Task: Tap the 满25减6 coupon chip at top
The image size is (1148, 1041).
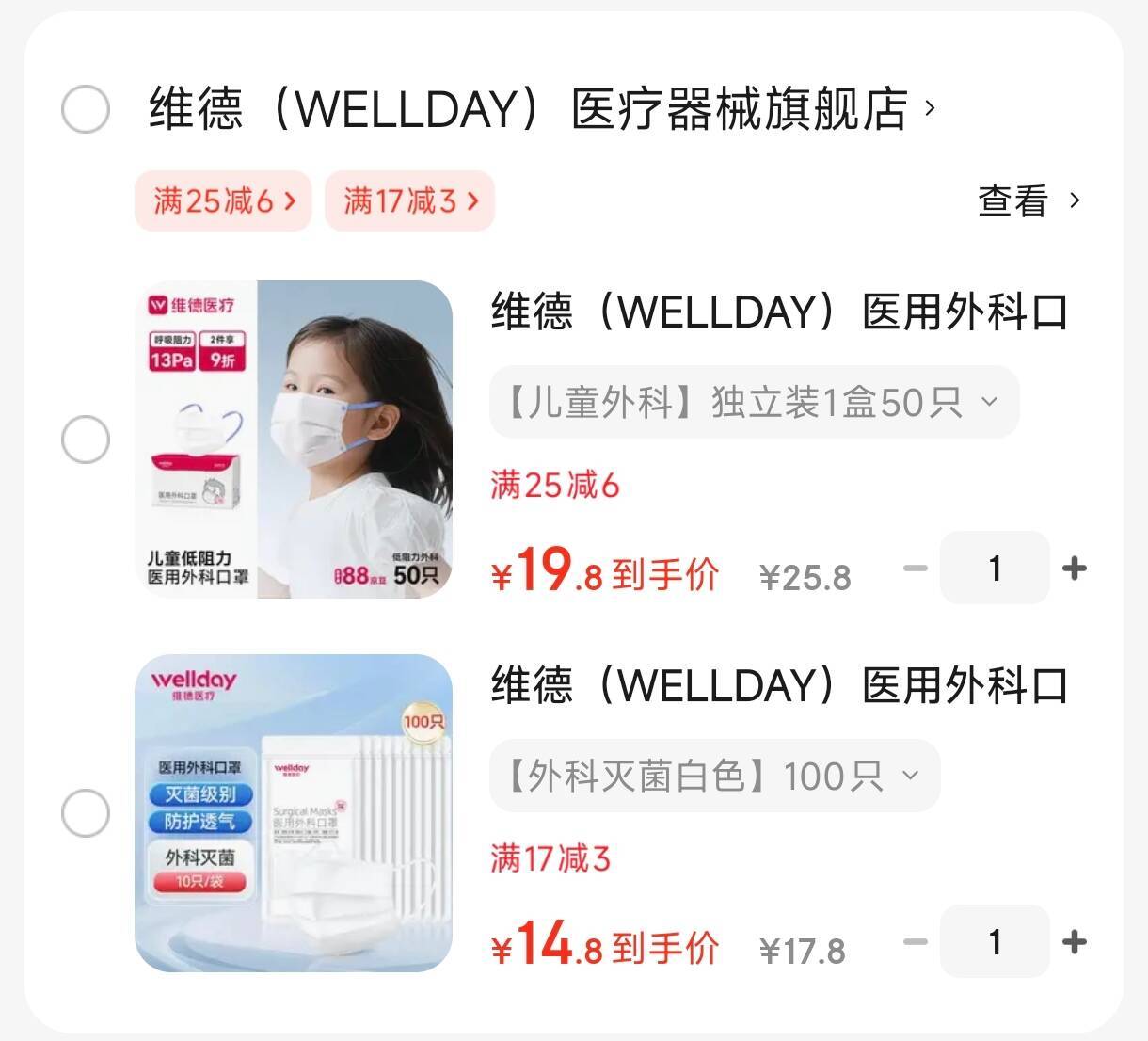Action: pyautogui.click(x=223, y=200)
